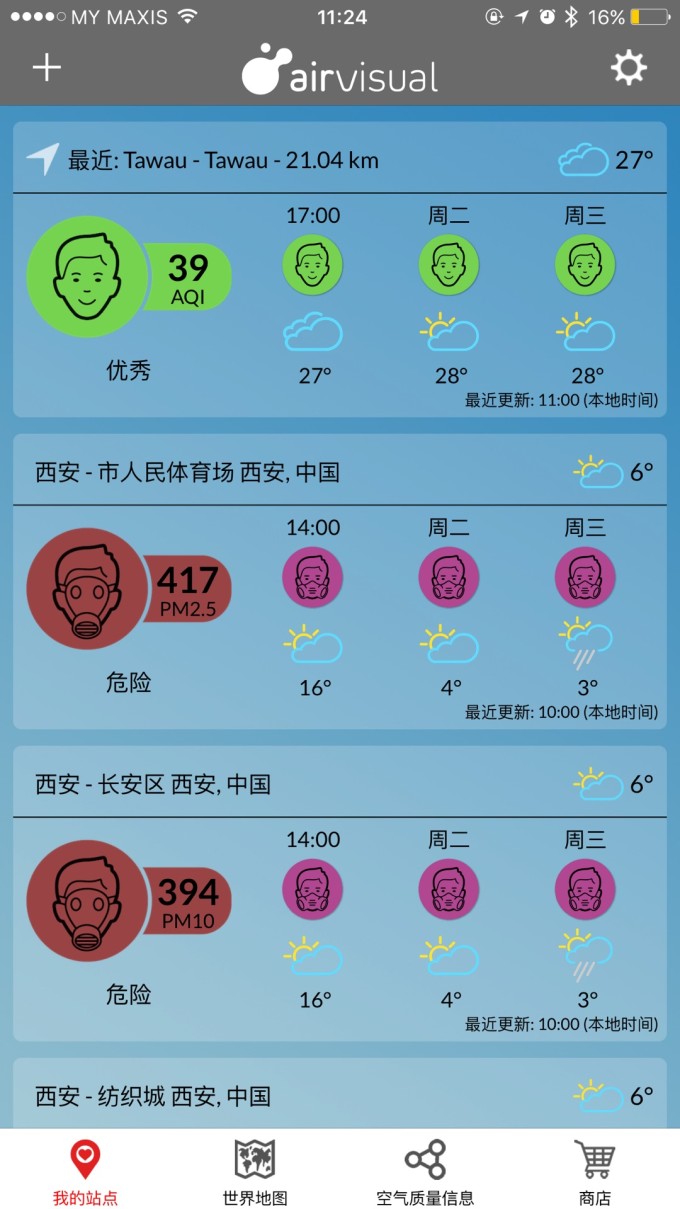Open the 西安 市人民体育场 station card

pos(340,582)
